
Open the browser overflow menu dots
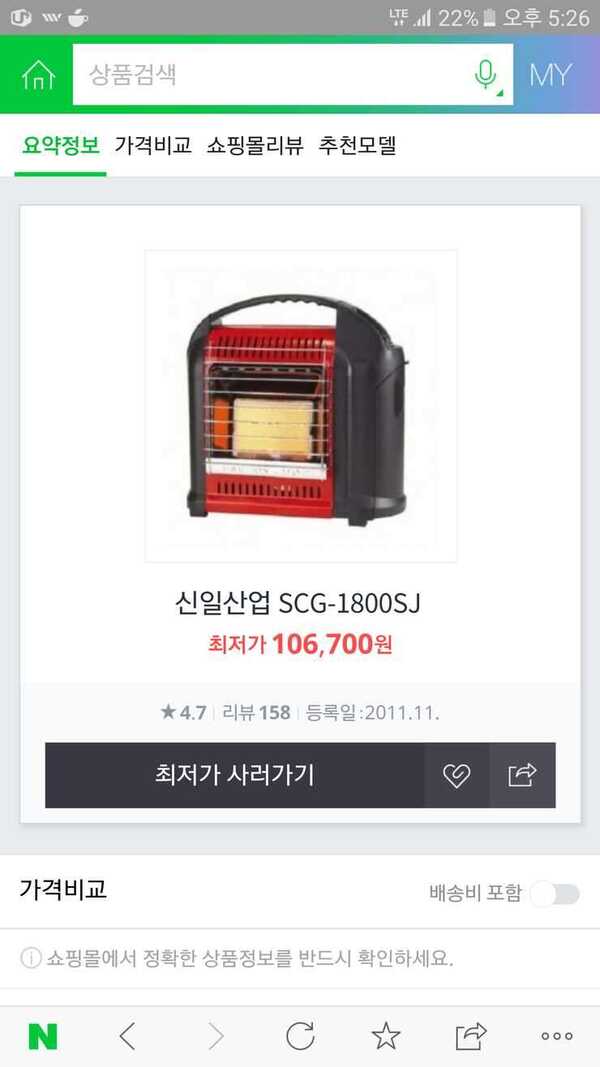[x=557, y=1036]
